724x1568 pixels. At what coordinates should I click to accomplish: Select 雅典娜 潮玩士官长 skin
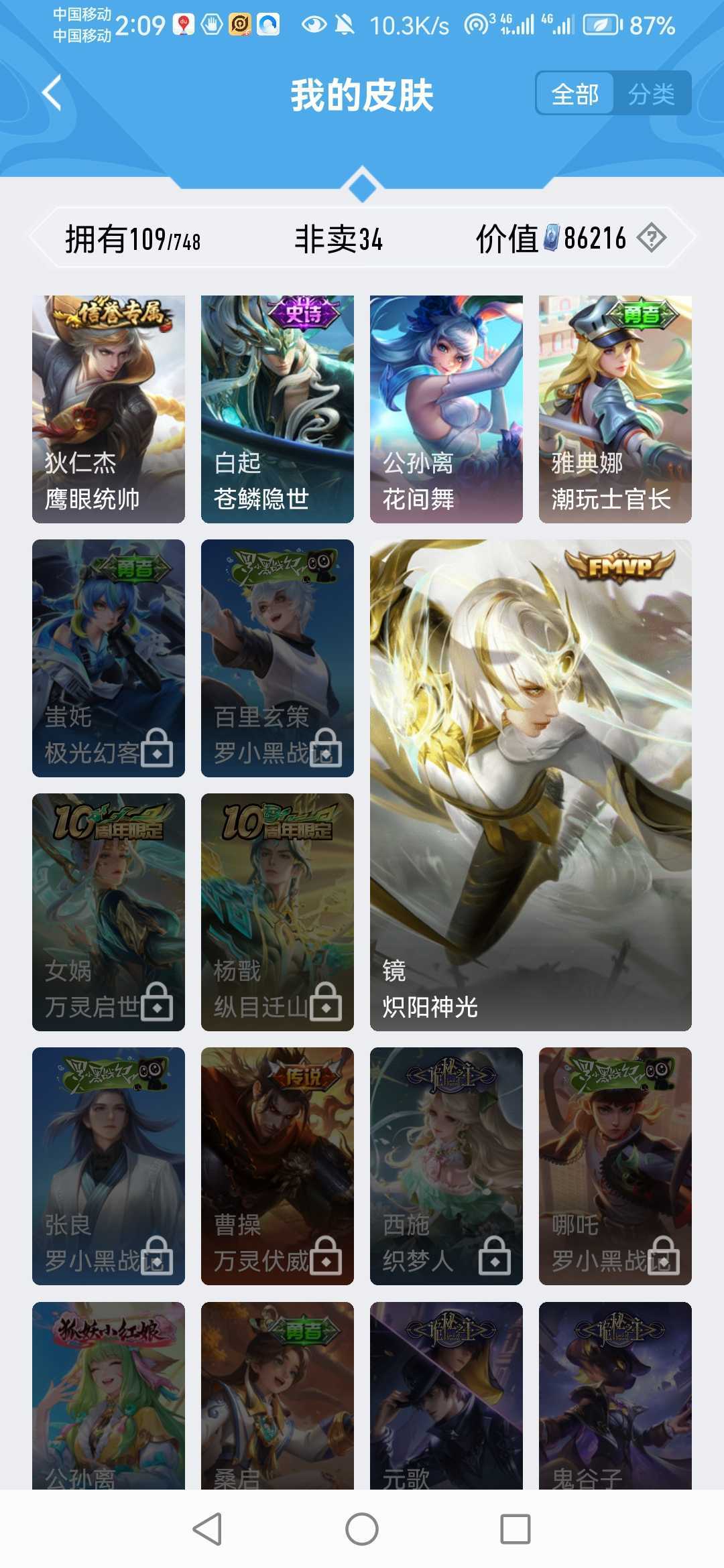(615, 409)
